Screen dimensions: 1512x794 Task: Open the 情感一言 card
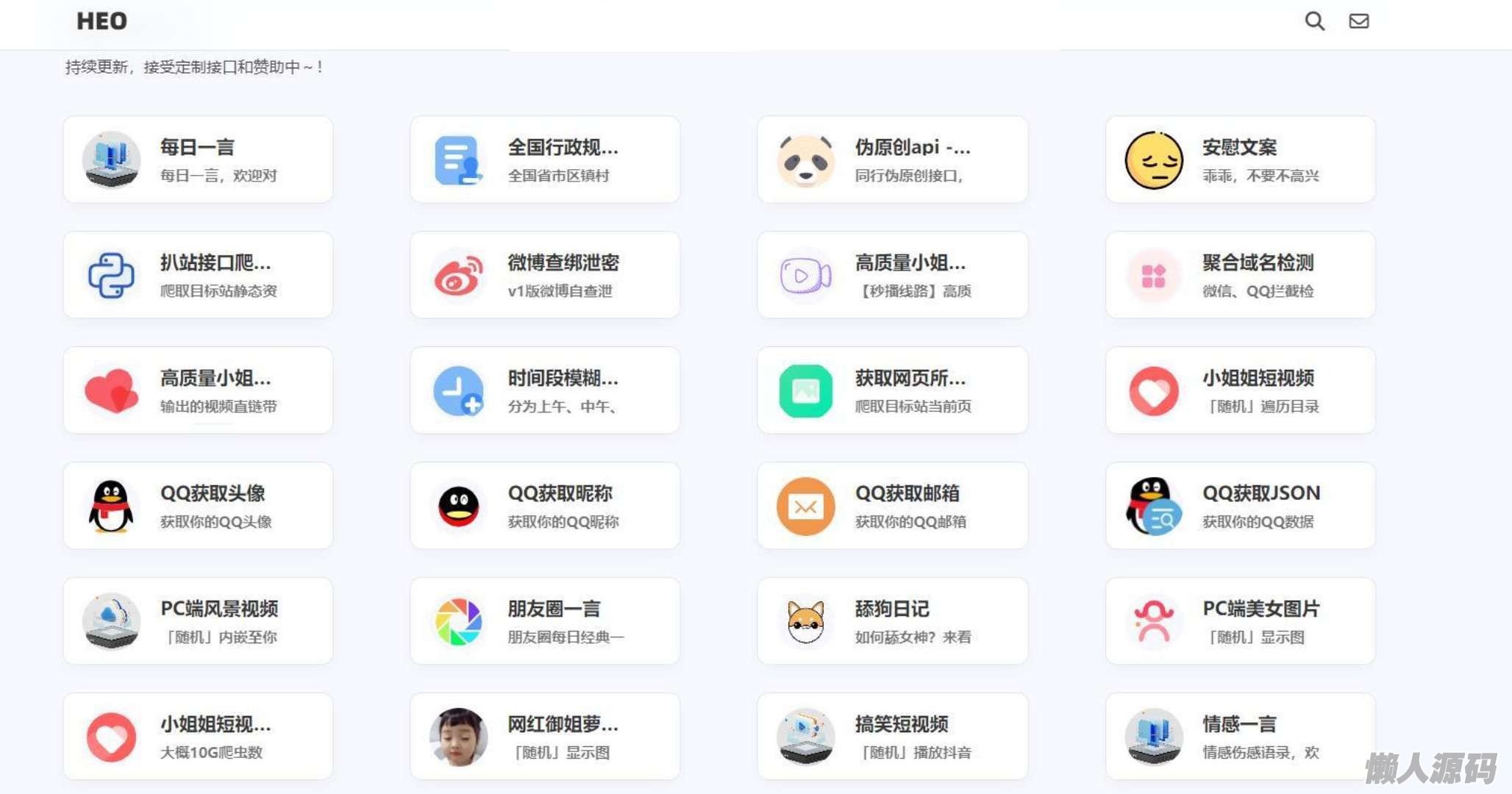pos(1240,737)
